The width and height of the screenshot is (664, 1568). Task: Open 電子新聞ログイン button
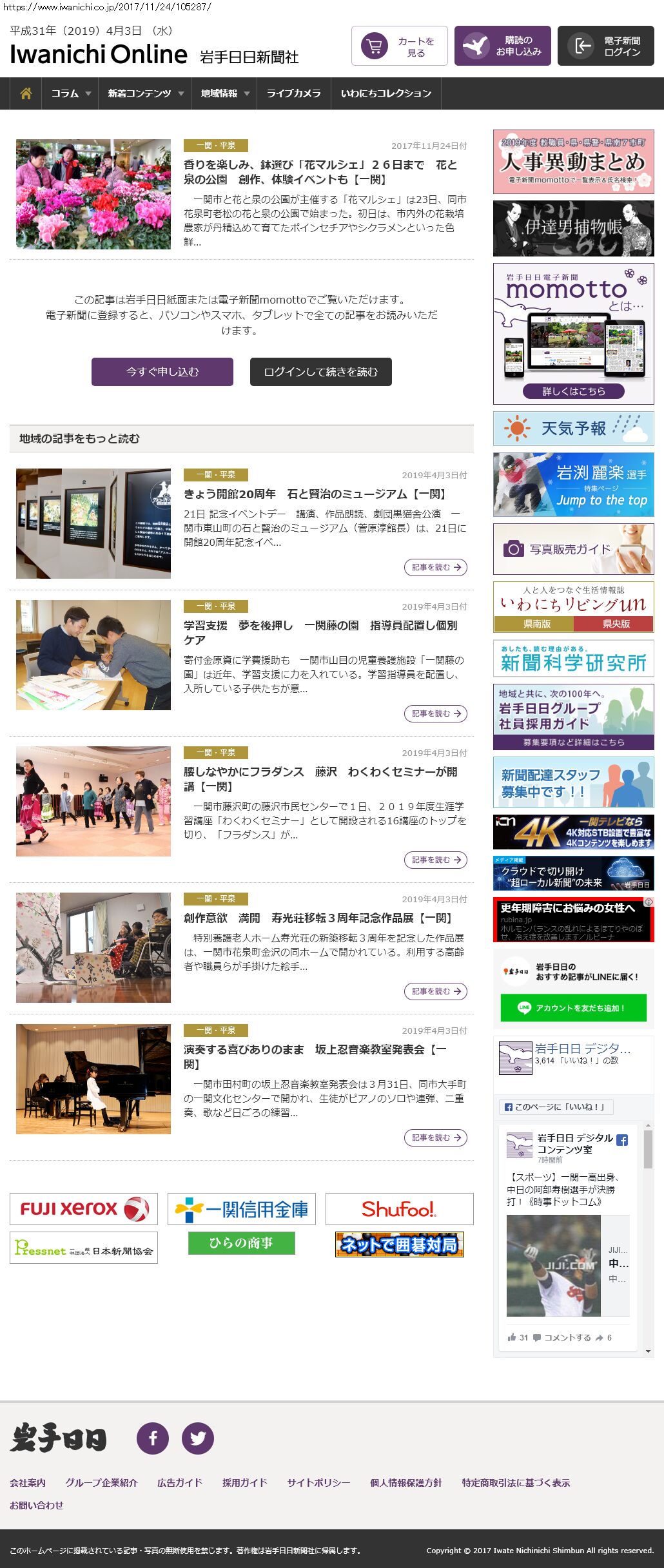[x=606, y=46]
